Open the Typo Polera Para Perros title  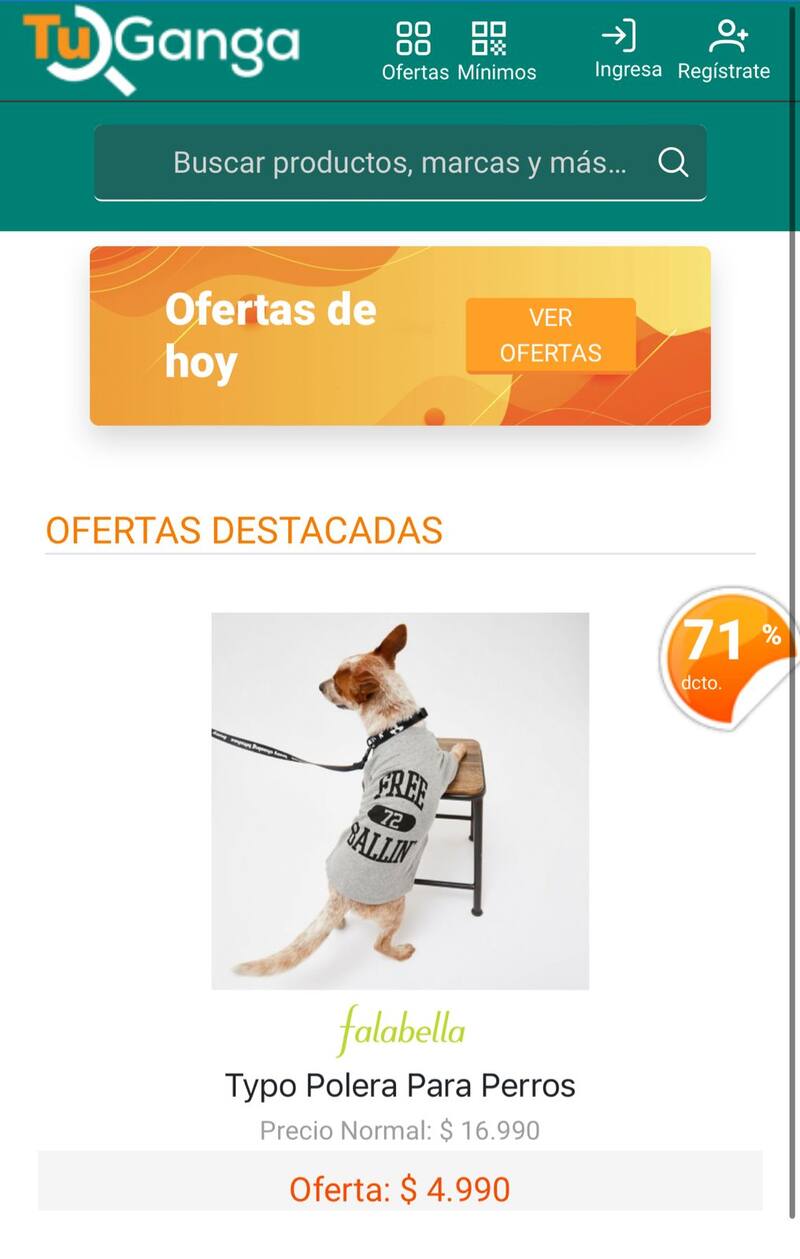(400, 1085)
